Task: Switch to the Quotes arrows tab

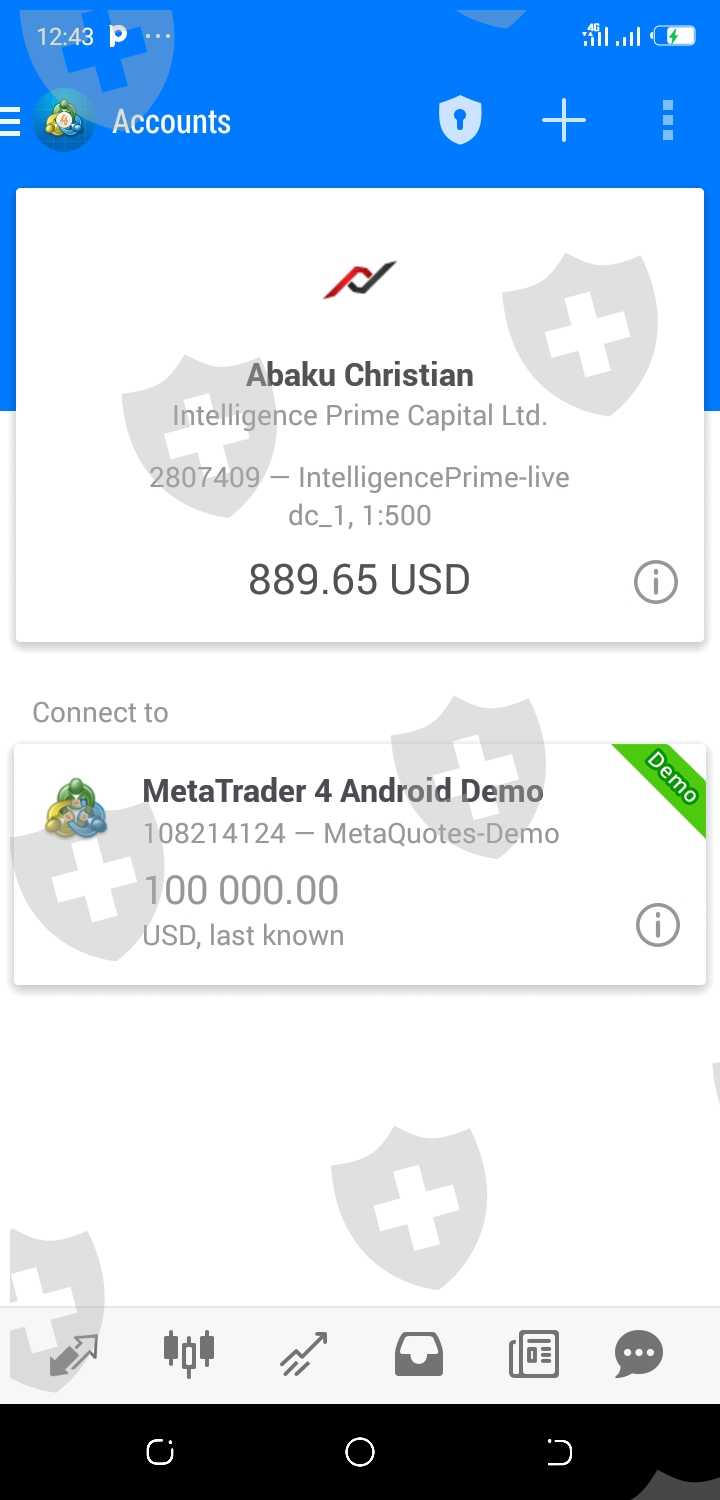Action: pyautogui.click(x=74, y=1355)
